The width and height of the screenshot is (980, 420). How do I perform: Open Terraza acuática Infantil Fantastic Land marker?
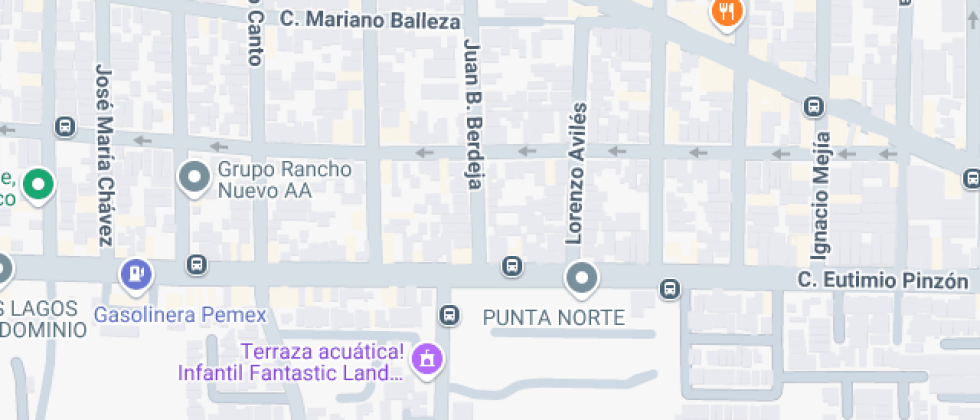coord(428,358)
